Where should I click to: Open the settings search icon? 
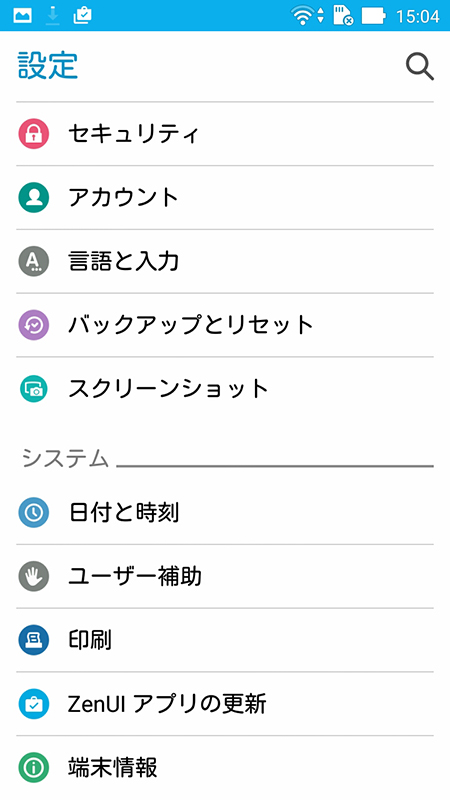419,67
